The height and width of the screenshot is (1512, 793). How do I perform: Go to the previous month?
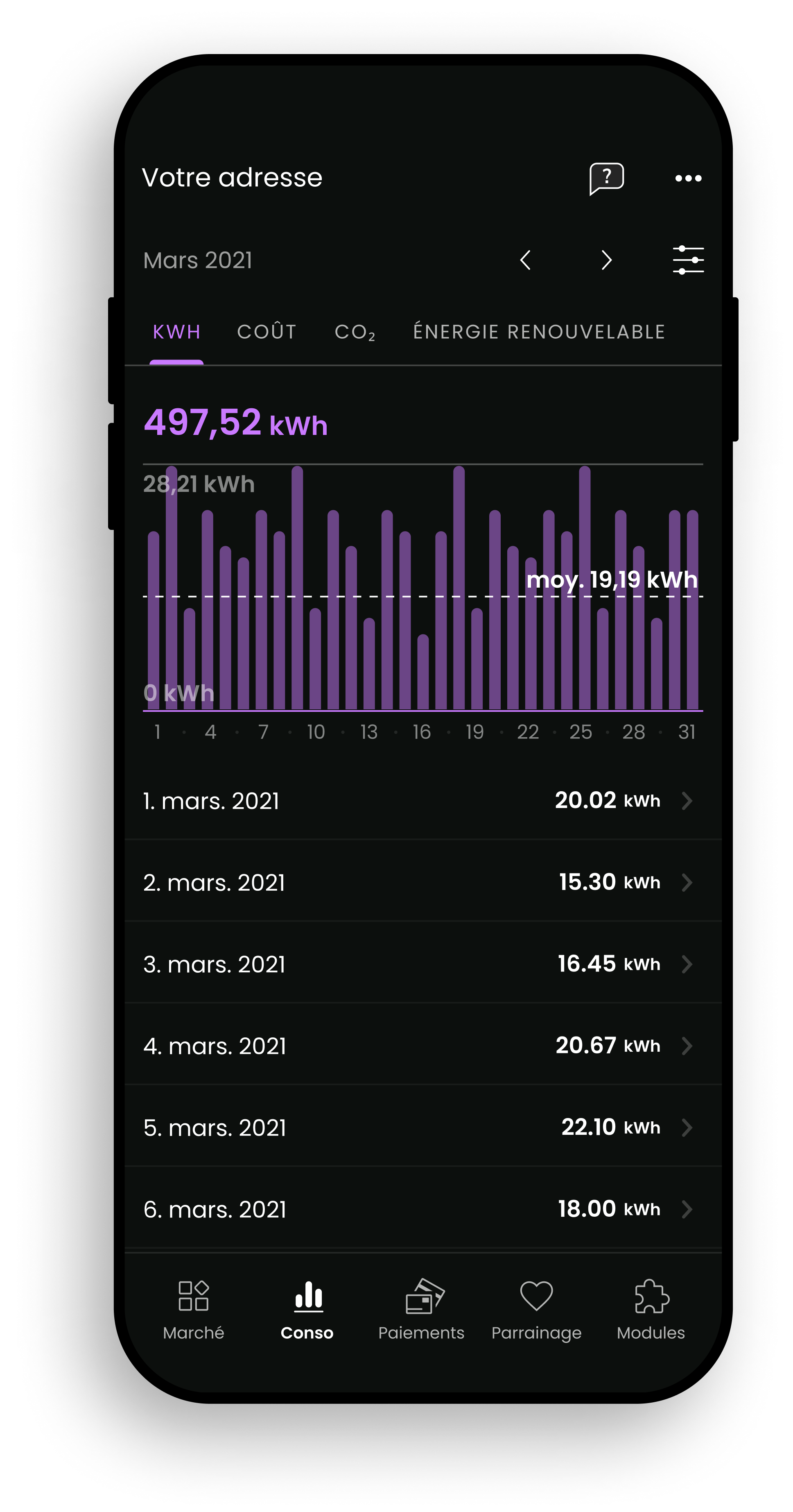click(x=525, y=260)
